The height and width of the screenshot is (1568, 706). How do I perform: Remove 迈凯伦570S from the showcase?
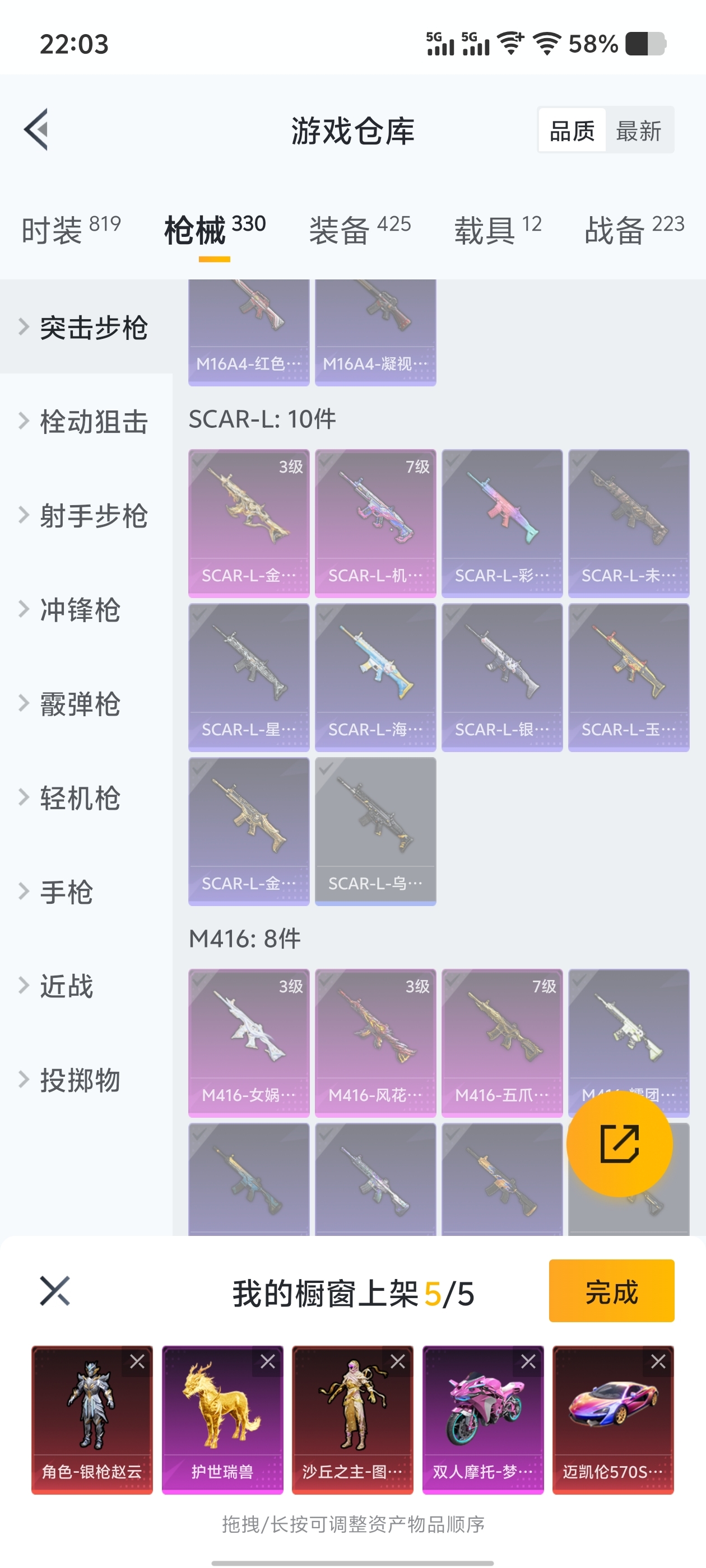[x=658, y=1362]
